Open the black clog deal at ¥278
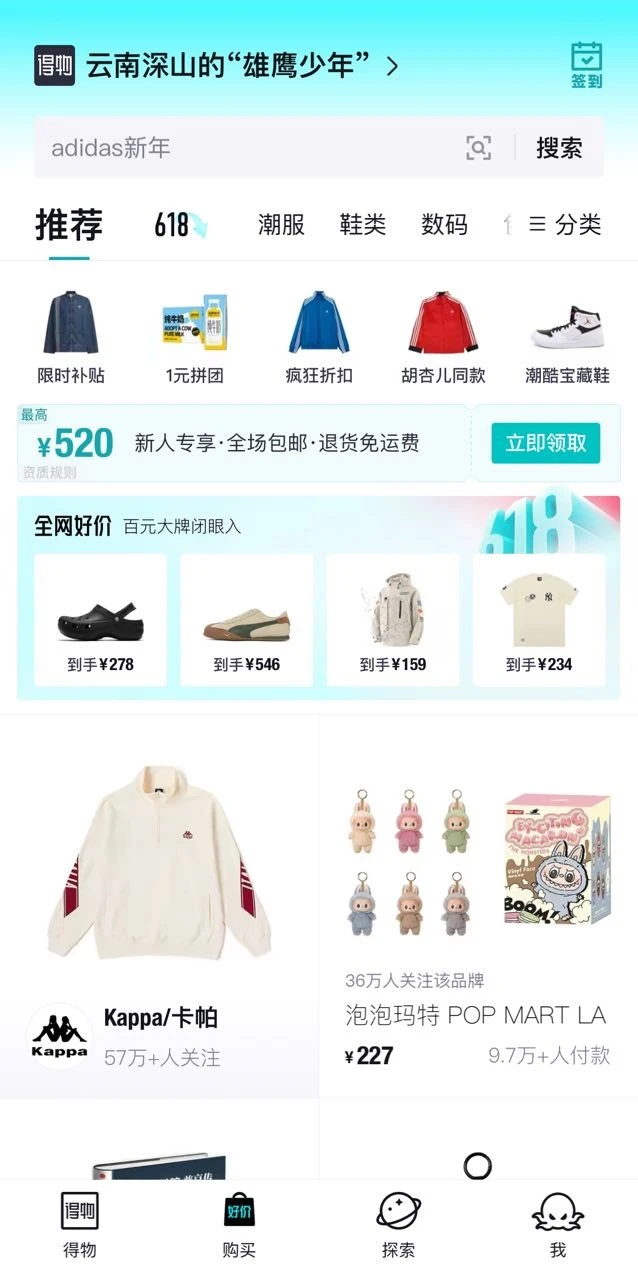This screenshot has width=638, height=1280. [100, 620]
